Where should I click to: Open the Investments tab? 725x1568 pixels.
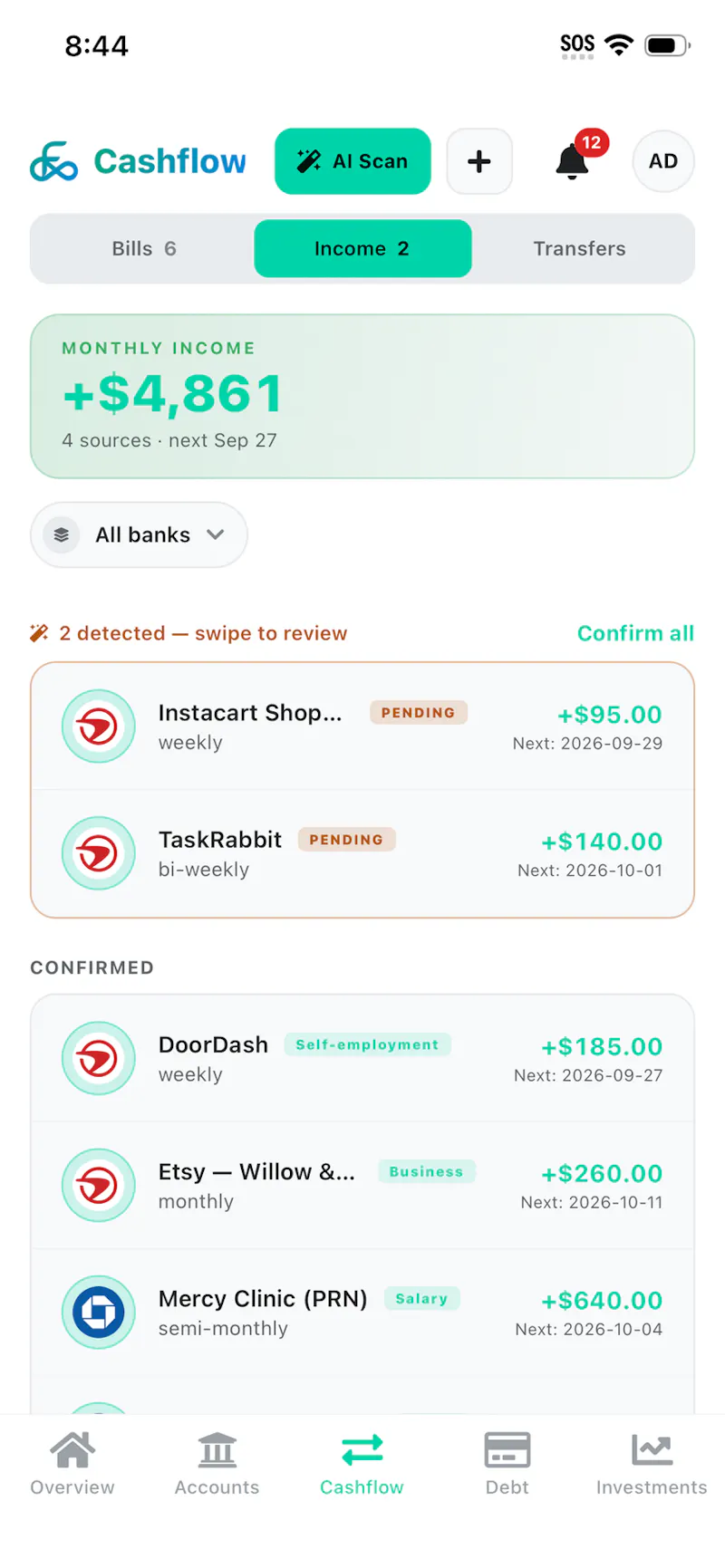(x=652, y=1464)
